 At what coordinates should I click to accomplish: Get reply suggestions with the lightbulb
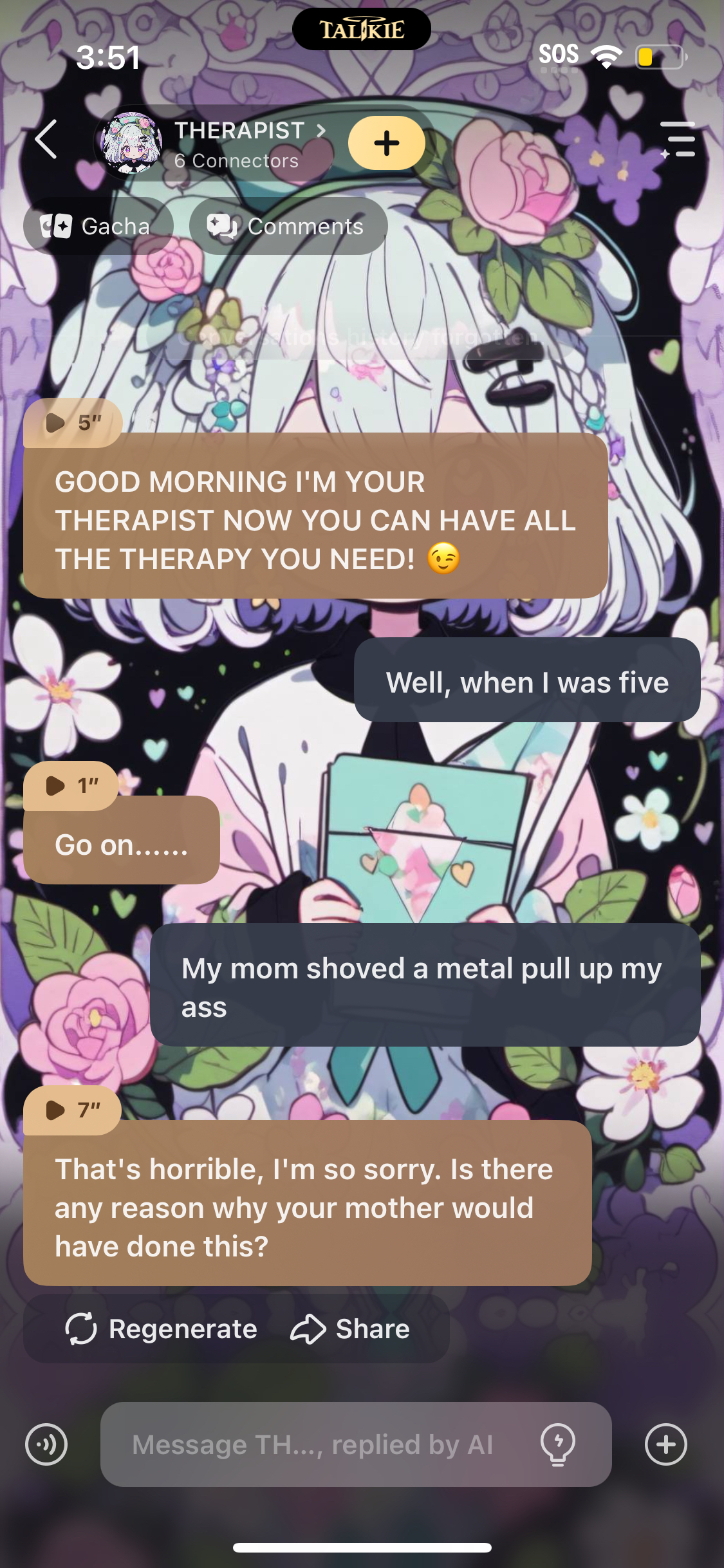pos(558,1444)
